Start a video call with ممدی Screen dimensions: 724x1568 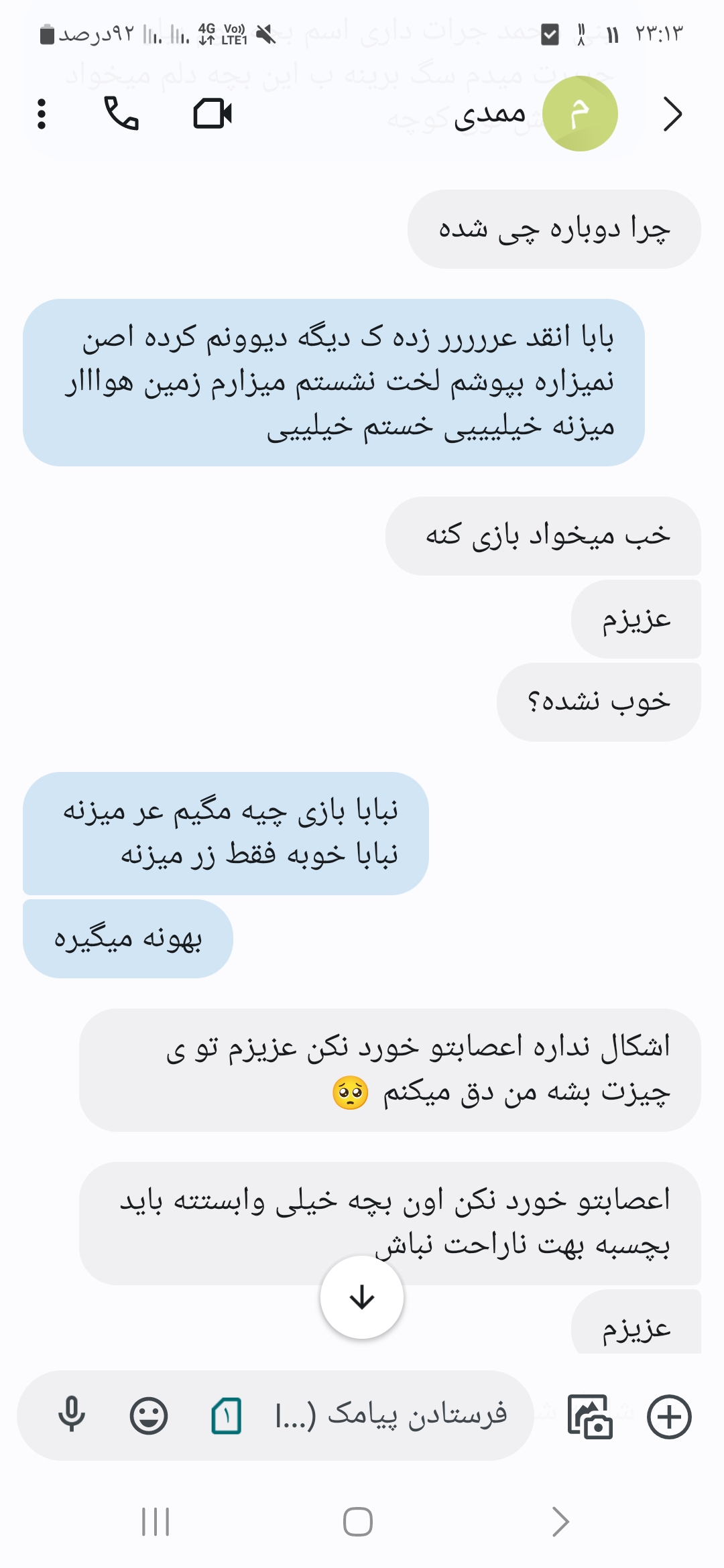point(213,114)
